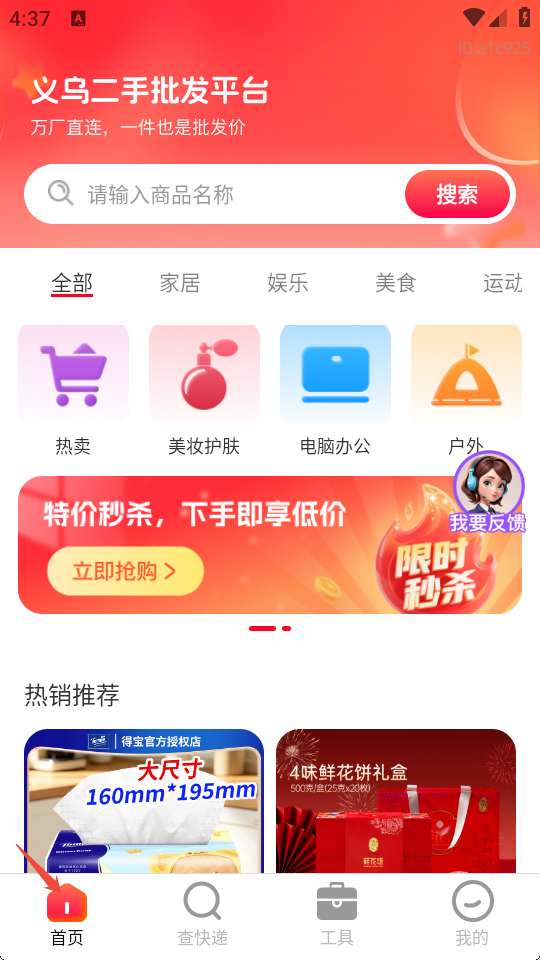Image resolution: width=540 pixels, height=960 pixels.
Task: Switch to the 娱乐 tab
Action: (287, 283)
